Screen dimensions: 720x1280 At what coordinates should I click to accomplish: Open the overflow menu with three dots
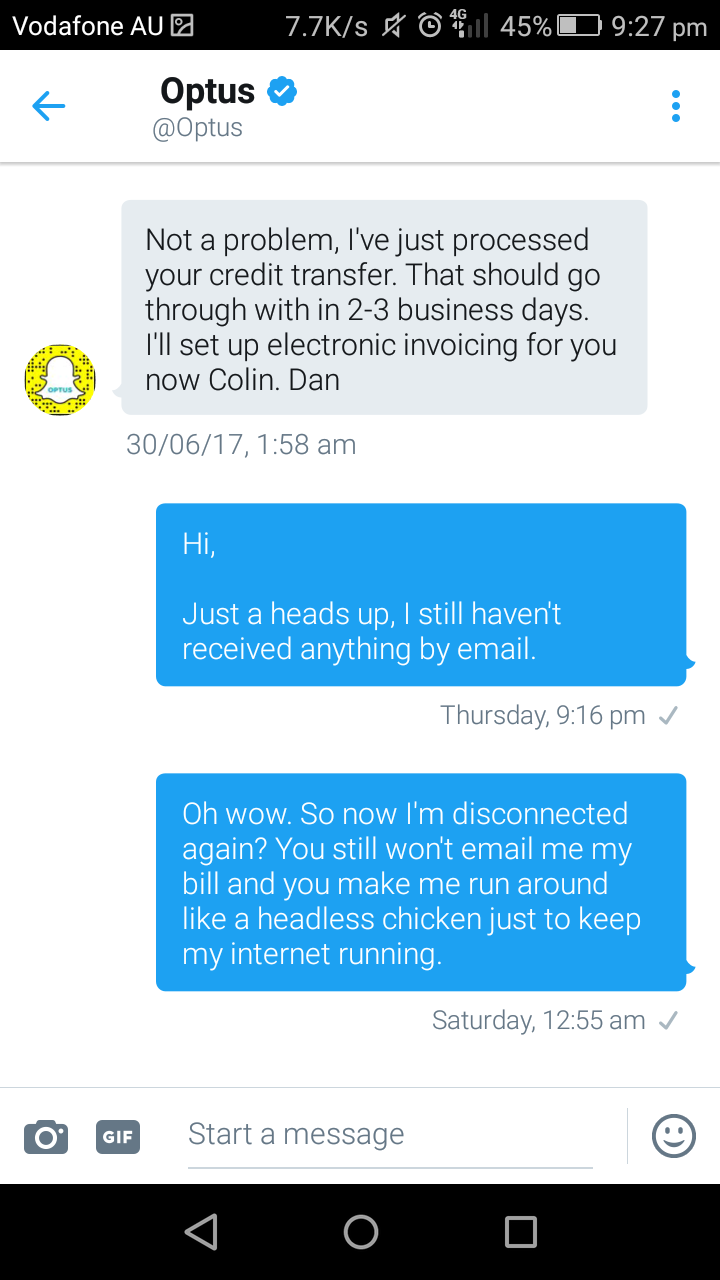(676, 106)
